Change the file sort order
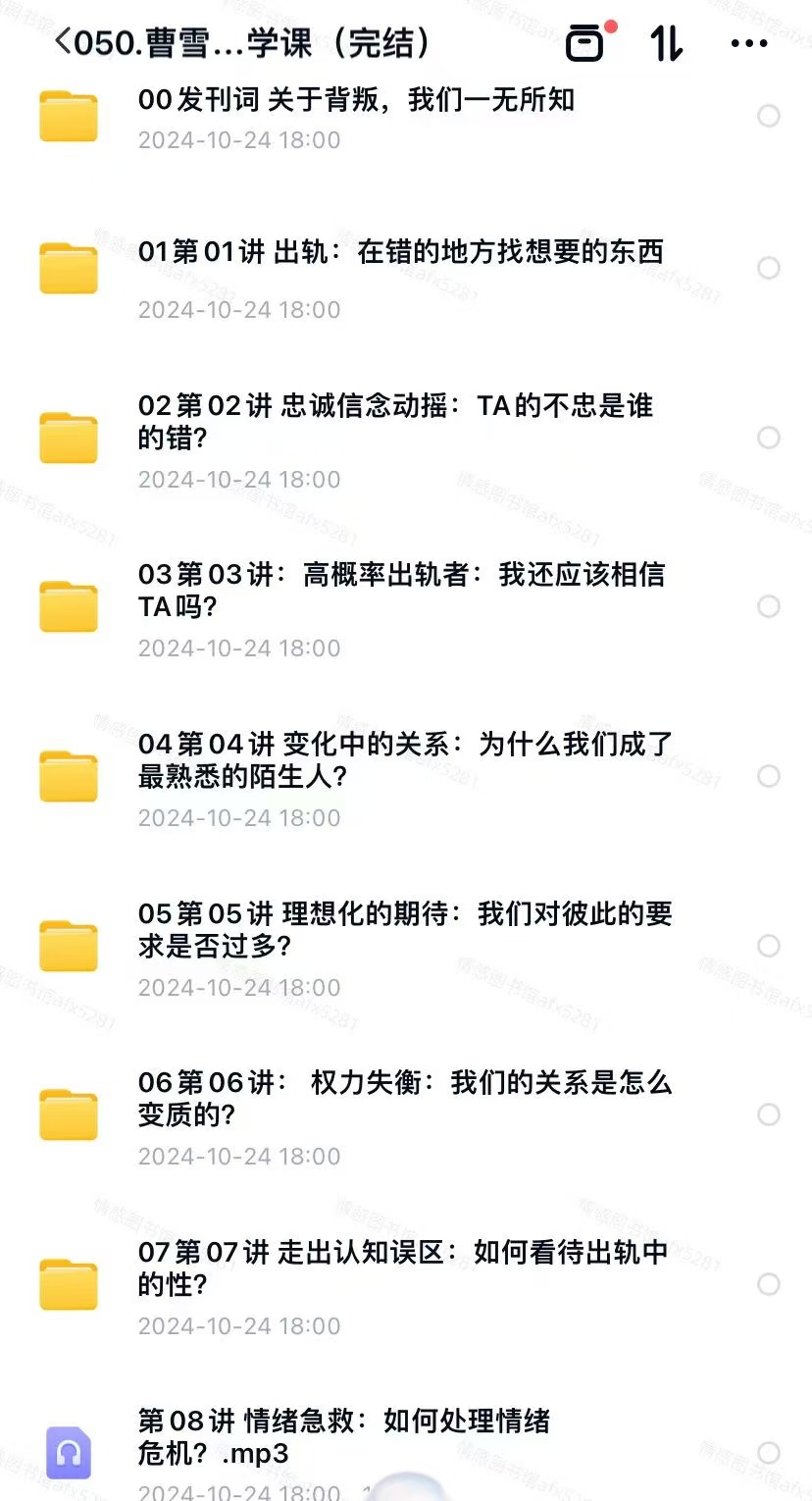 [x=667, y=43]
